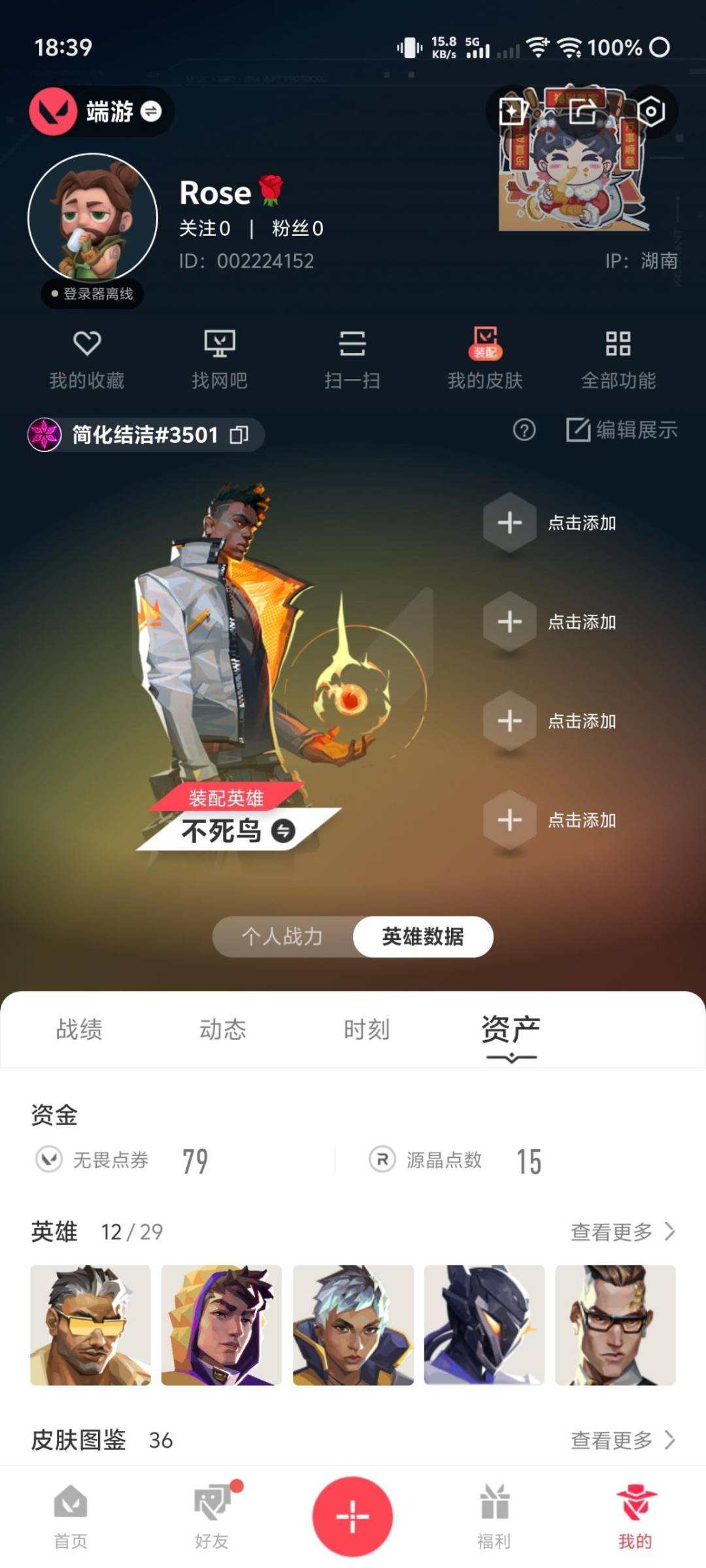
Task: Switch to the 动态 tab
Action: pos(222,1029)
